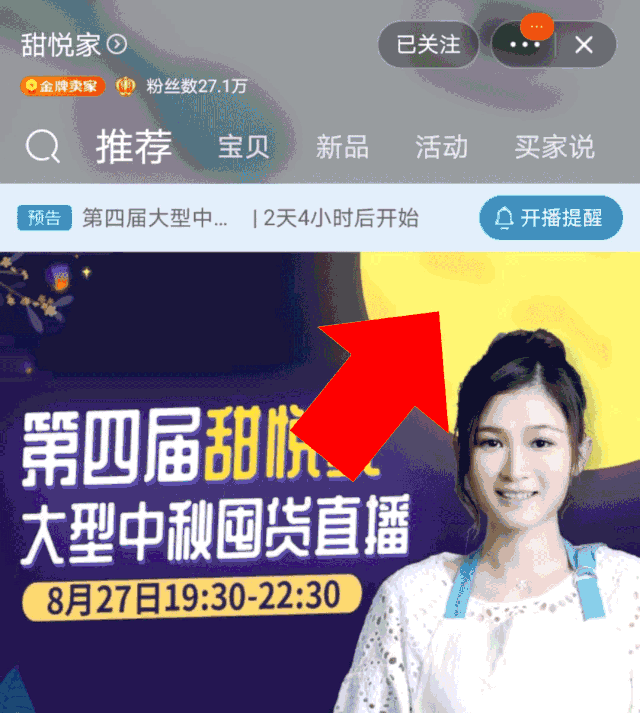Tap the 已关注 follow button
Screen dimensions: 640x713
click(428, 45)
